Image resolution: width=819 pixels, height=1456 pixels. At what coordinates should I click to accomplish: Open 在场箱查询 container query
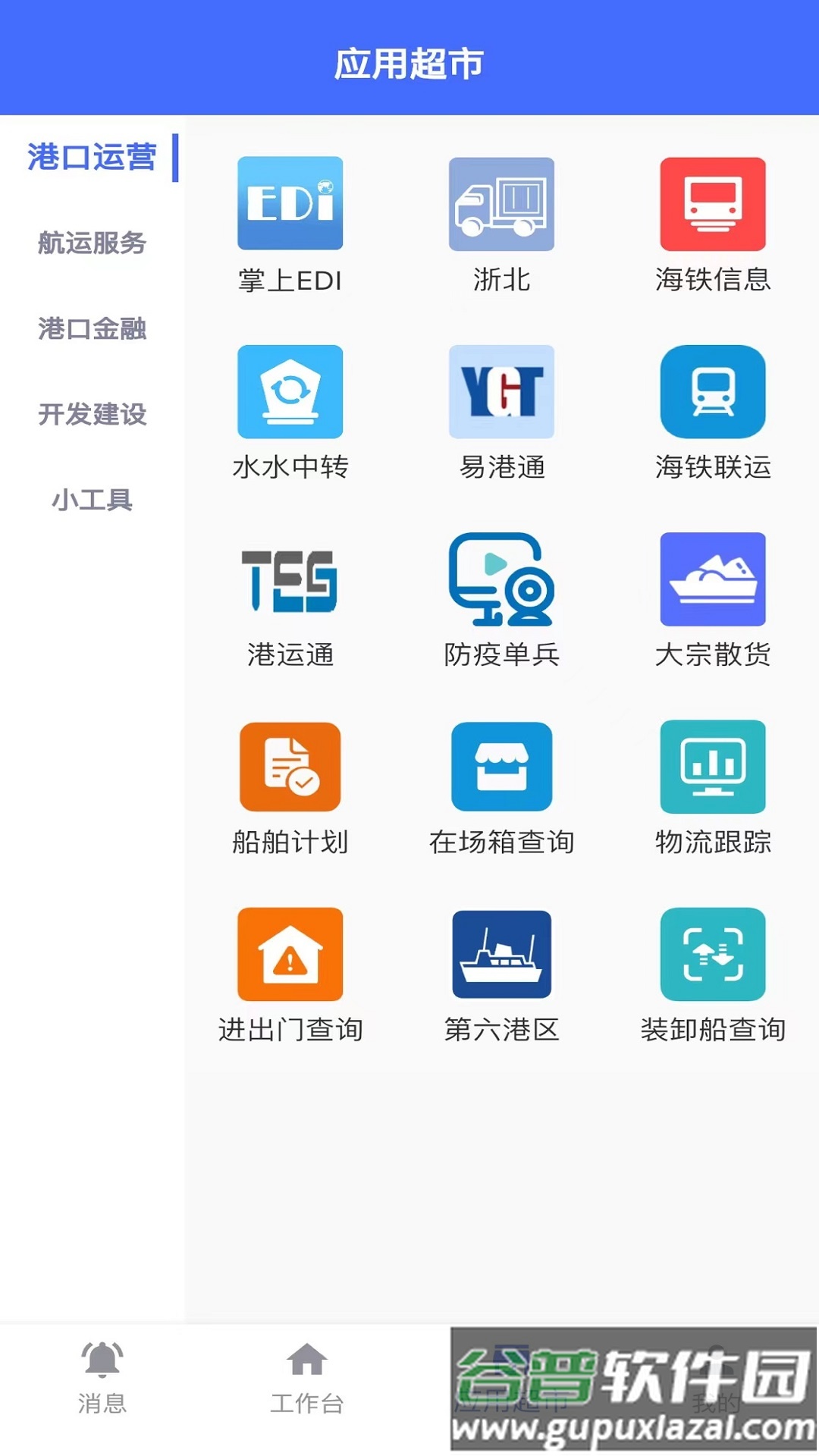tap(502, 766)
